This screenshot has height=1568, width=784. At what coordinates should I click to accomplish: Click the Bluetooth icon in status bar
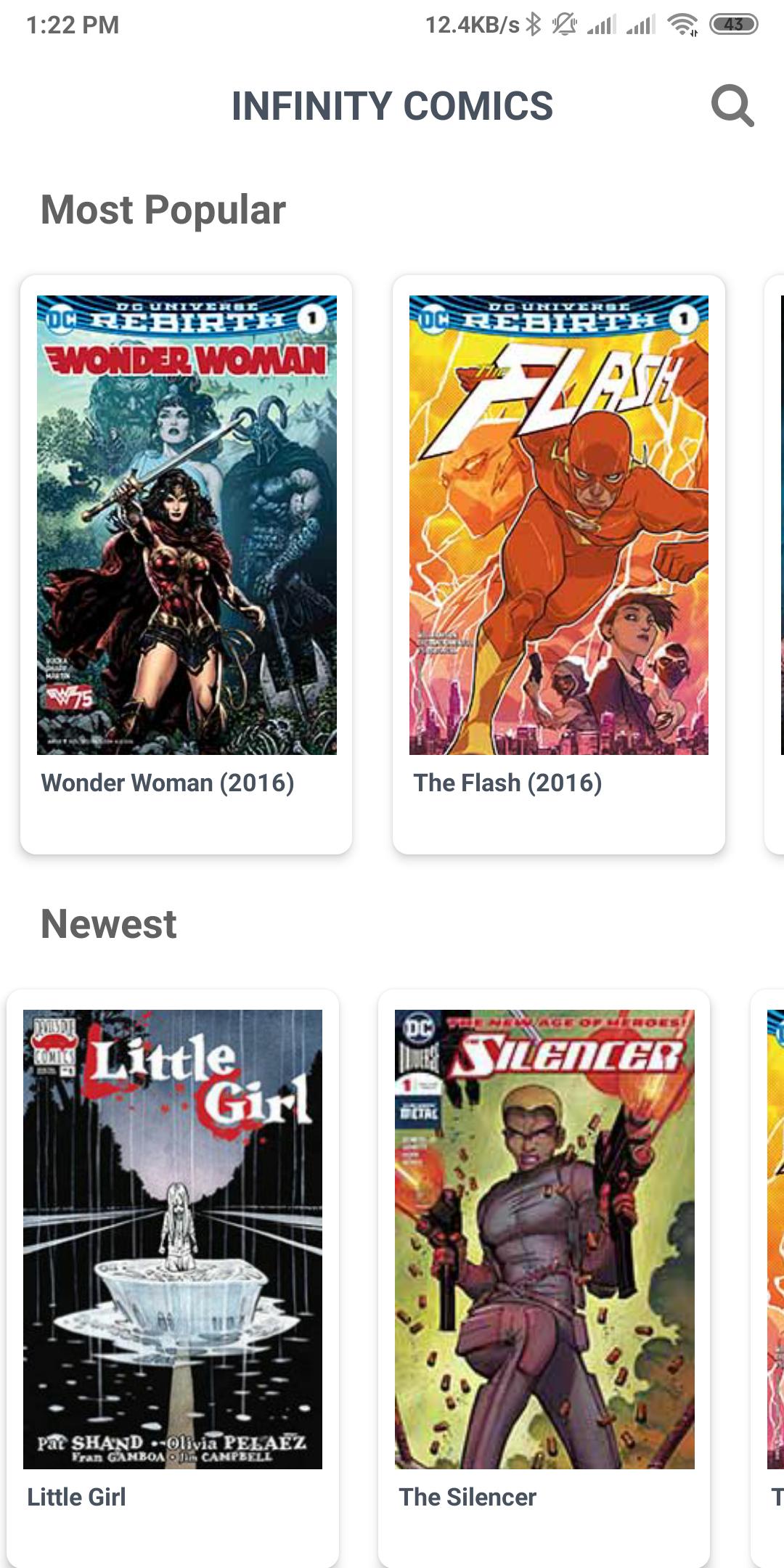534,24
